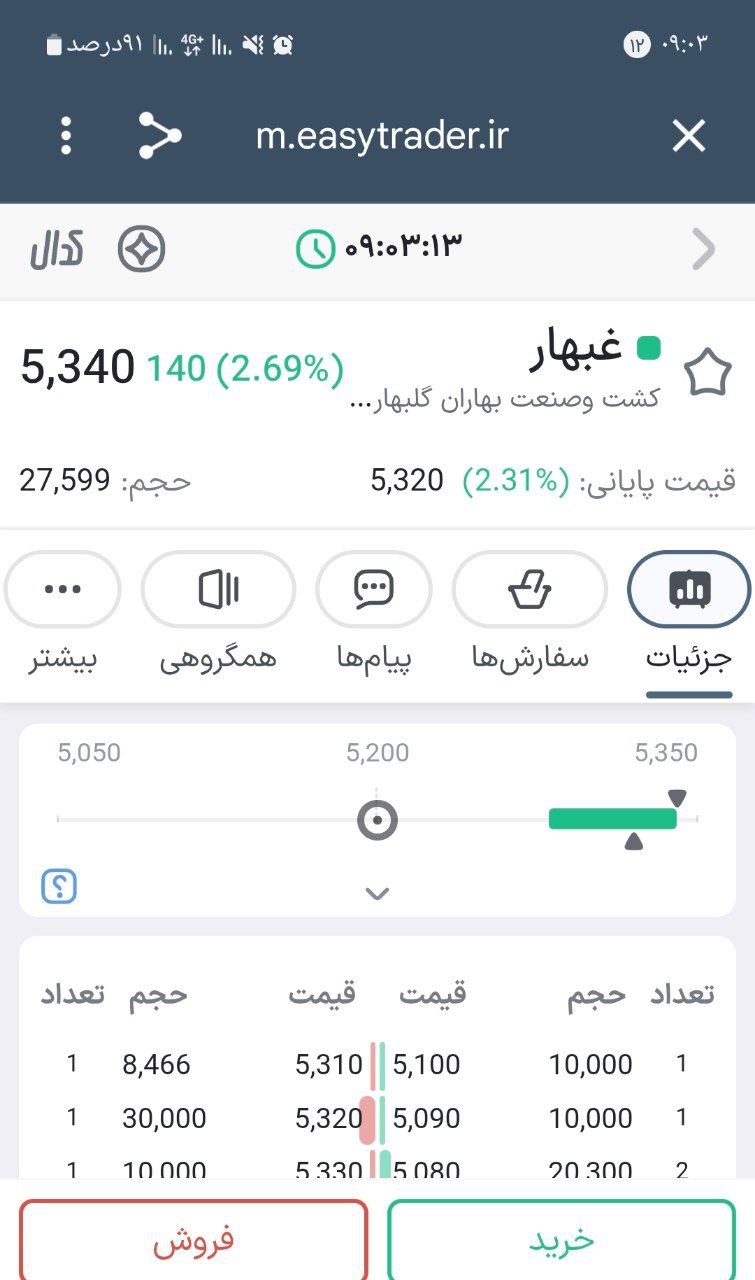This screenshot has height=1280, width=755.
Task: Add غبهار to favorites with the star
Action: click(707, 373)
